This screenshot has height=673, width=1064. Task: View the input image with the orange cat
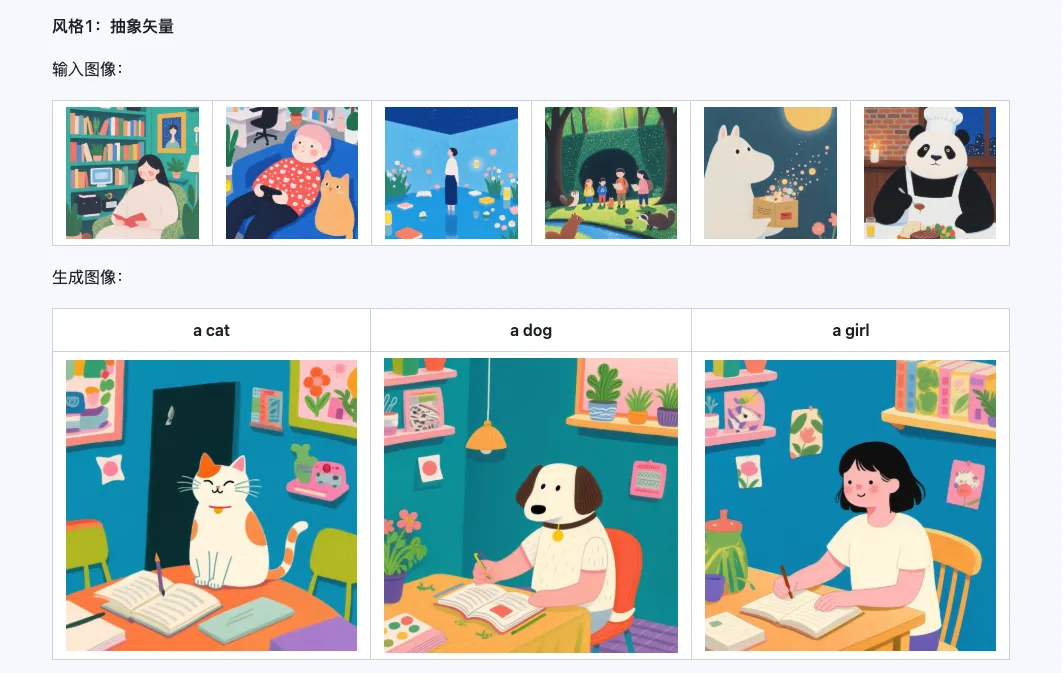[x=292, y=173]
